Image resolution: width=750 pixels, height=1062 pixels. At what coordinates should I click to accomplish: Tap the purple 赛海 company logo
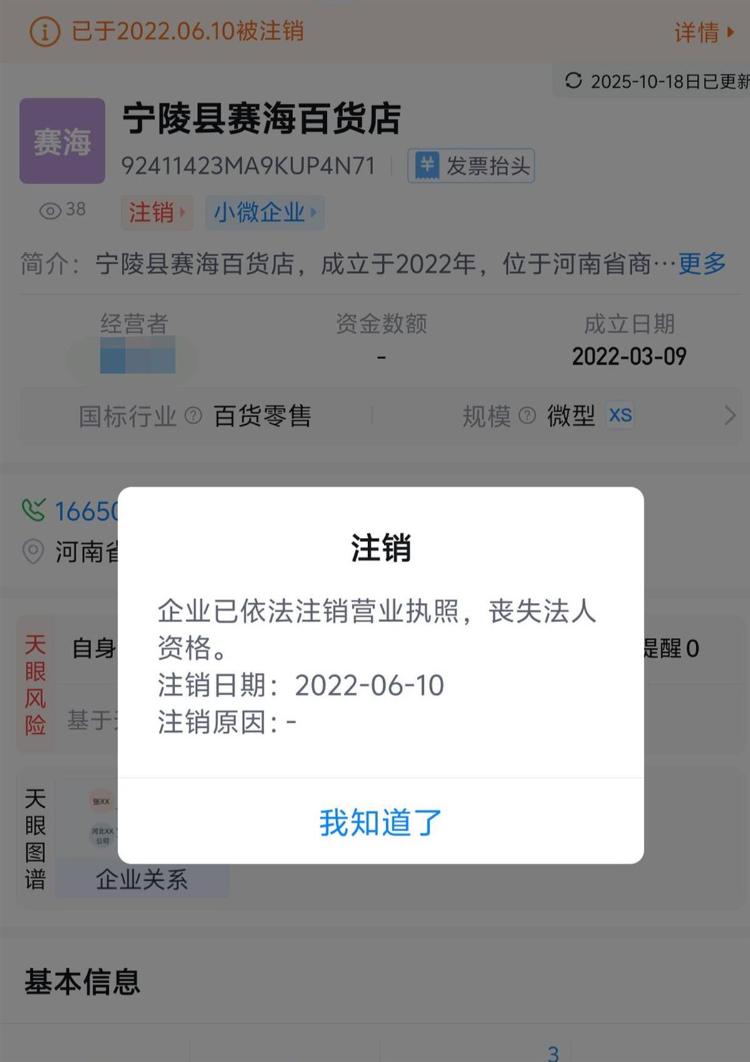(x=62, y=141)
